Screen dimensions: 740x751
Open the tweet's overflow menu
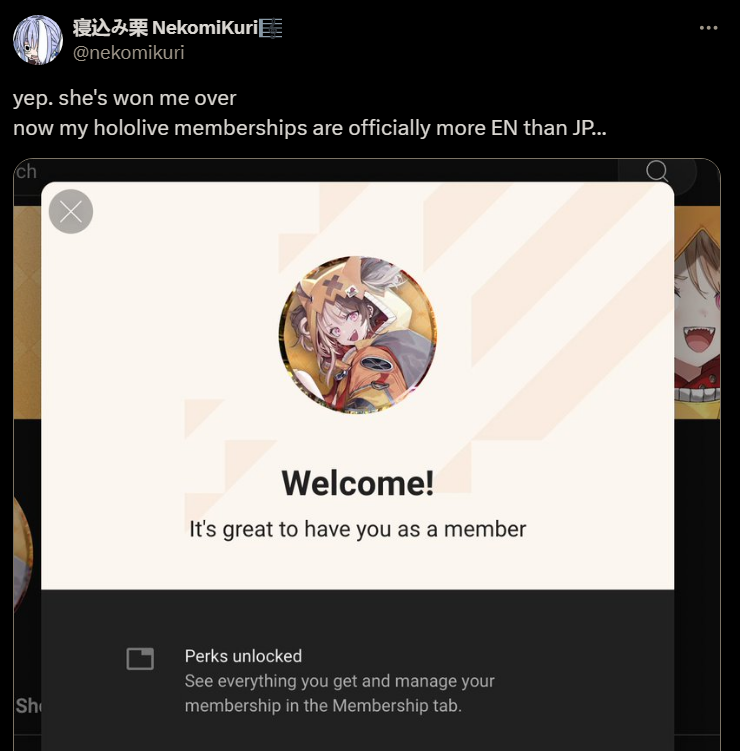click(709, 28)
